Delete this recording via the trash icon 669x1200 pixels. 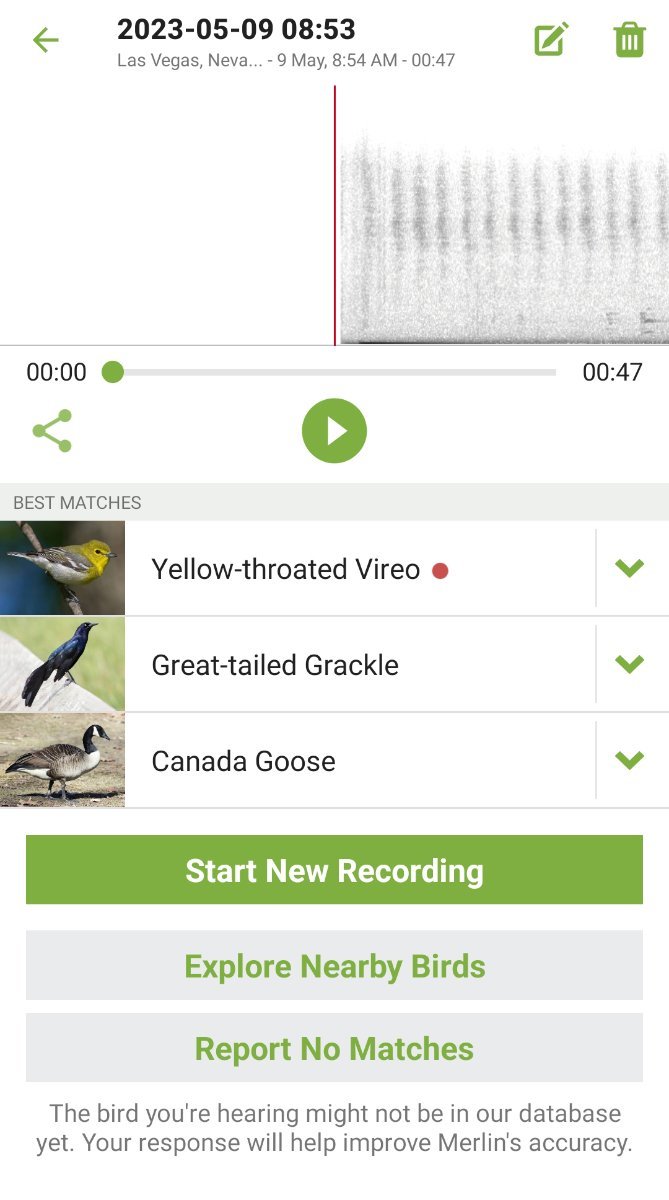click(629, 39)
